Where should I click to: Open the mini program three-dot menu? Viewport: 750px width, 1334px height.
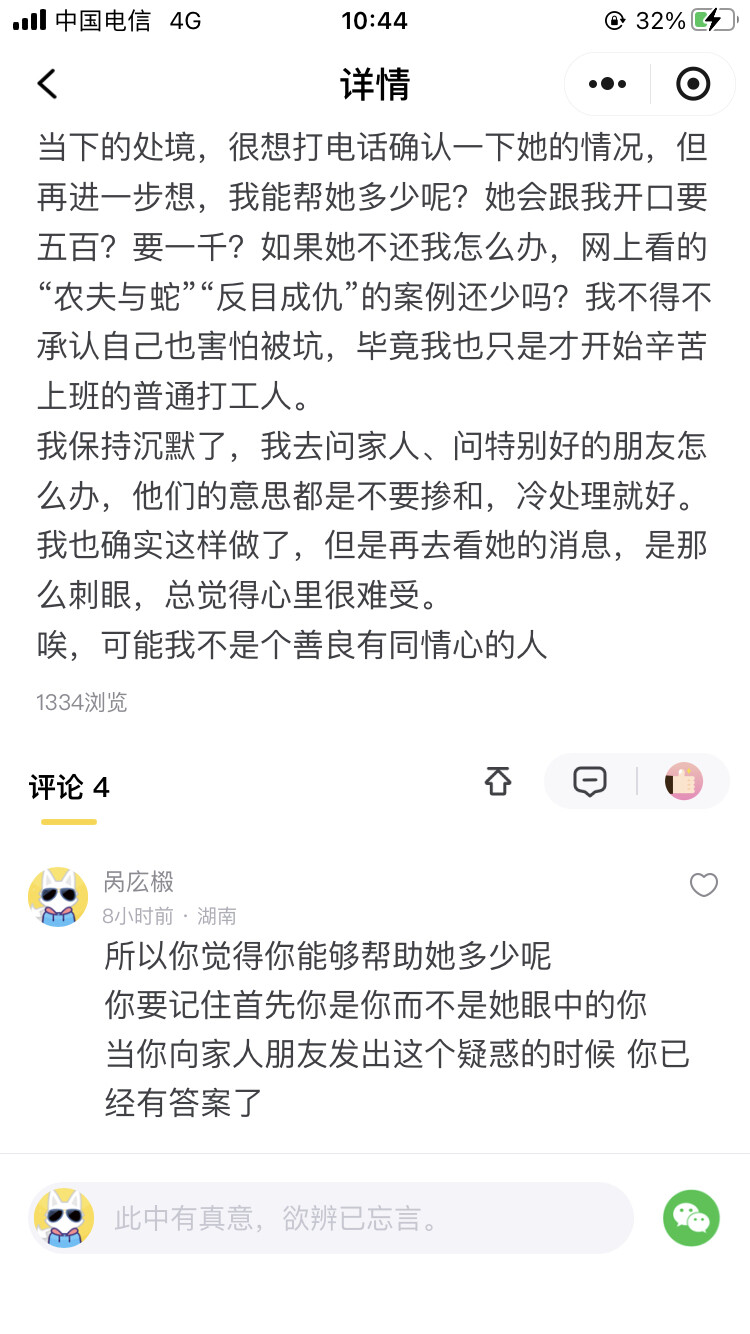pos(607,84)
